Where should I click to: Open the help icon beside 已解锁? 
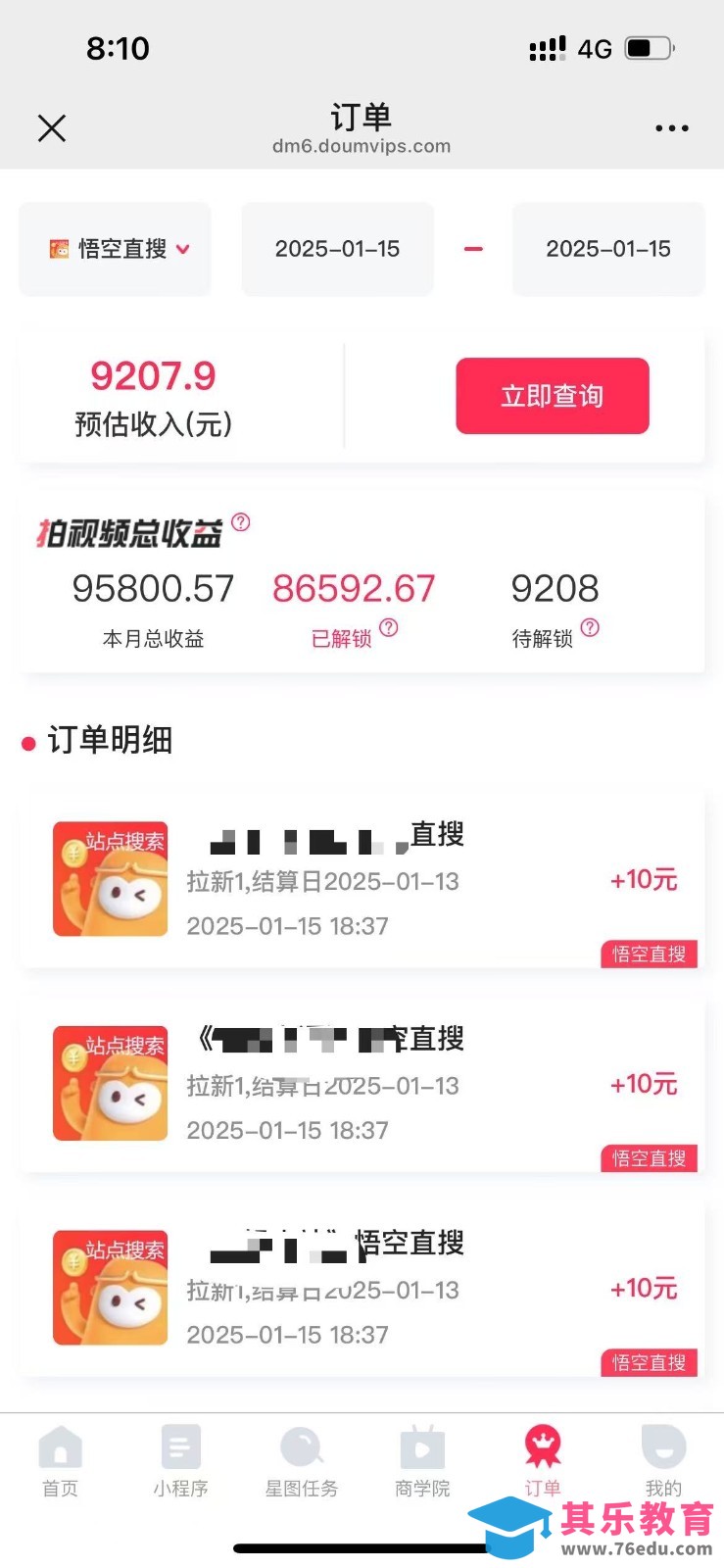coord(389,628)
